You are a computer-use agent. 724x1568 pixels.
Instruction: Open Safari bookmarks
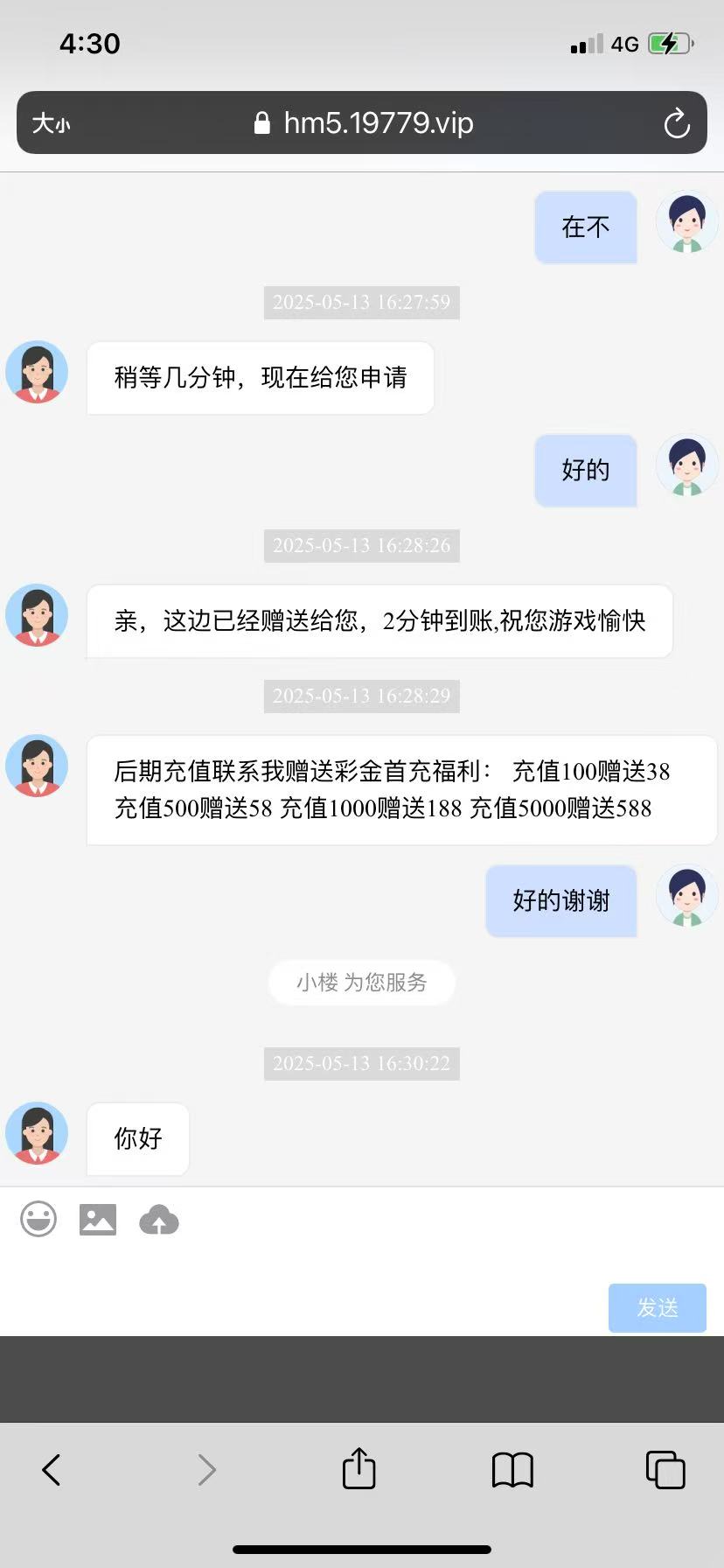512,1470
